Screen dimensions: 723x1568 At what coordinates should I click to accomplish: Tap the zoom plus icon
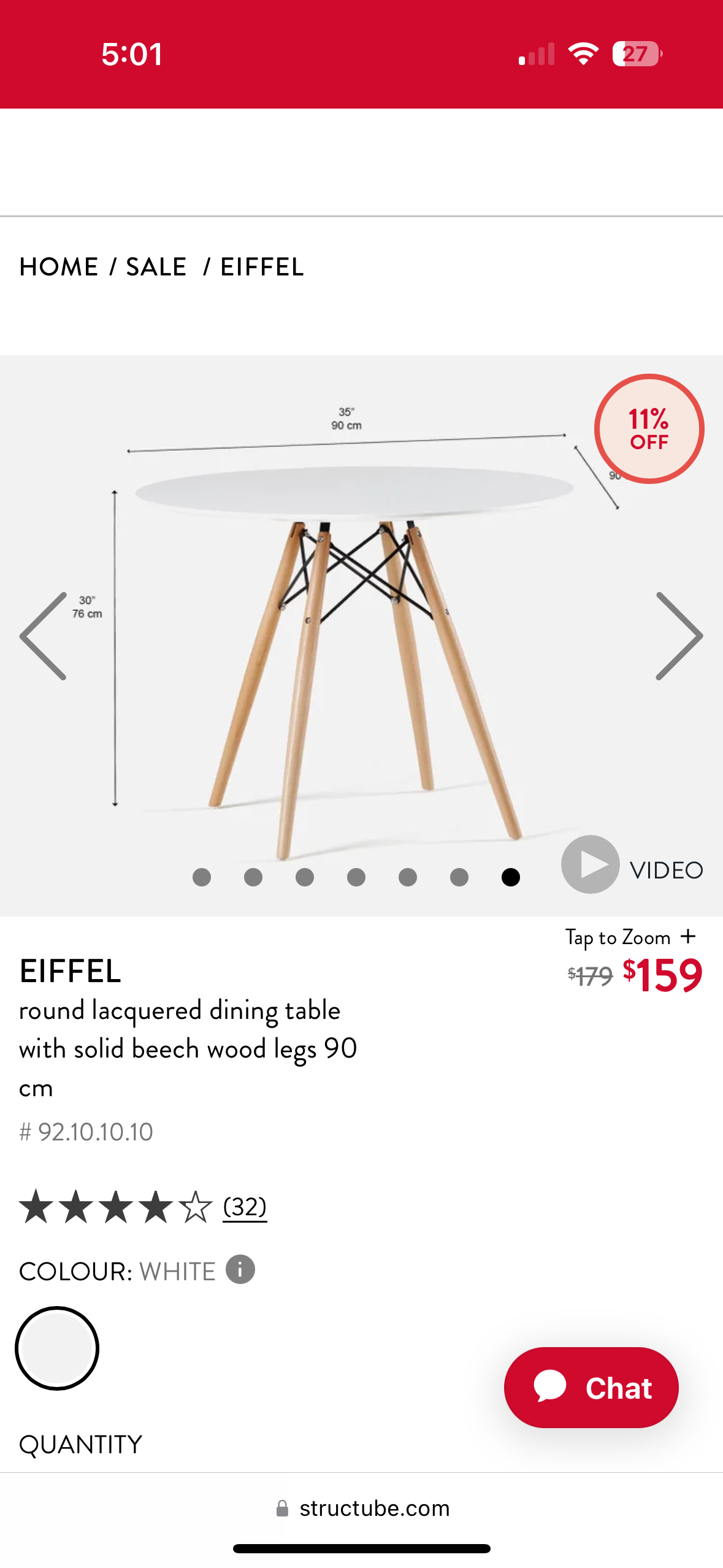click(x=688, y=937)
